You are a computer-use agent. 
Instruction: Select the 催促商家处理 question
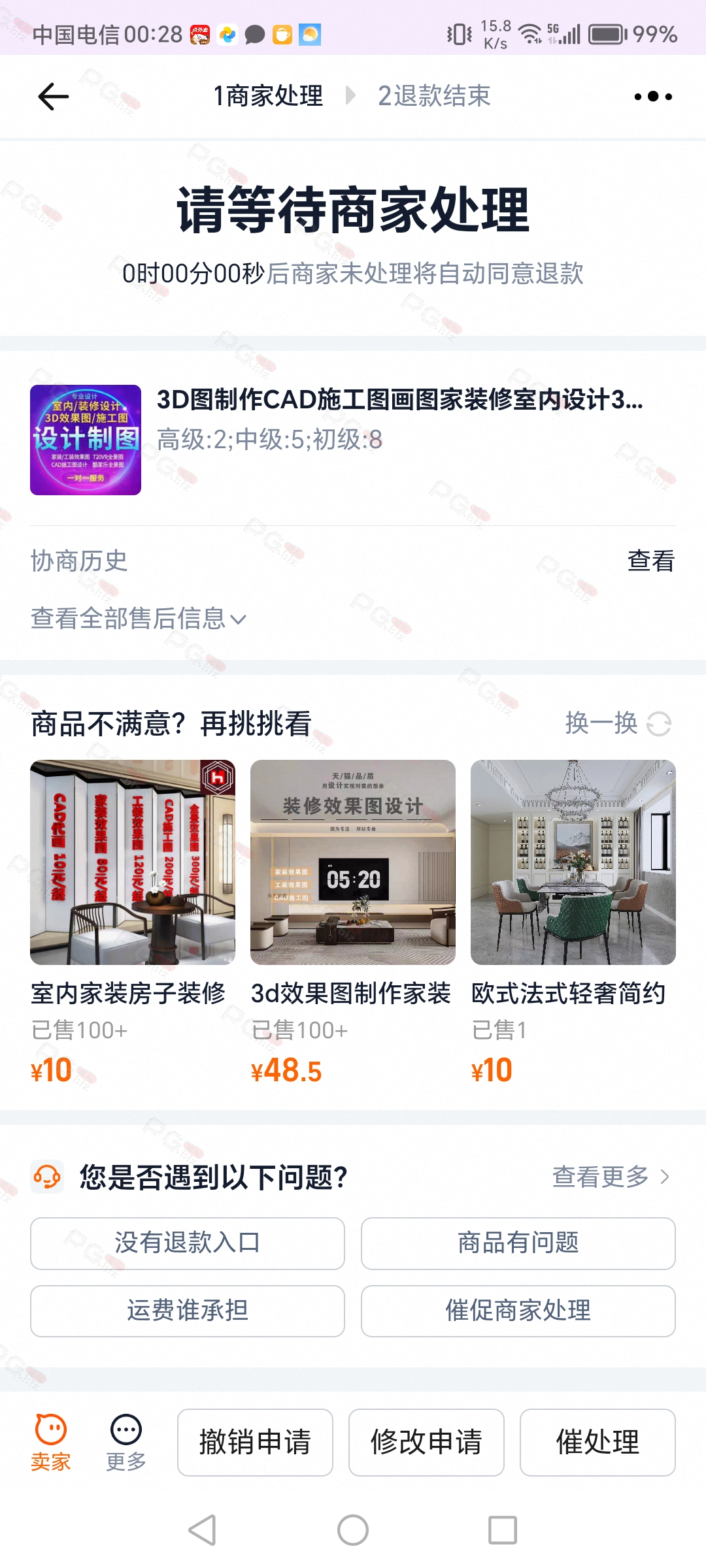coord(518,1311)
